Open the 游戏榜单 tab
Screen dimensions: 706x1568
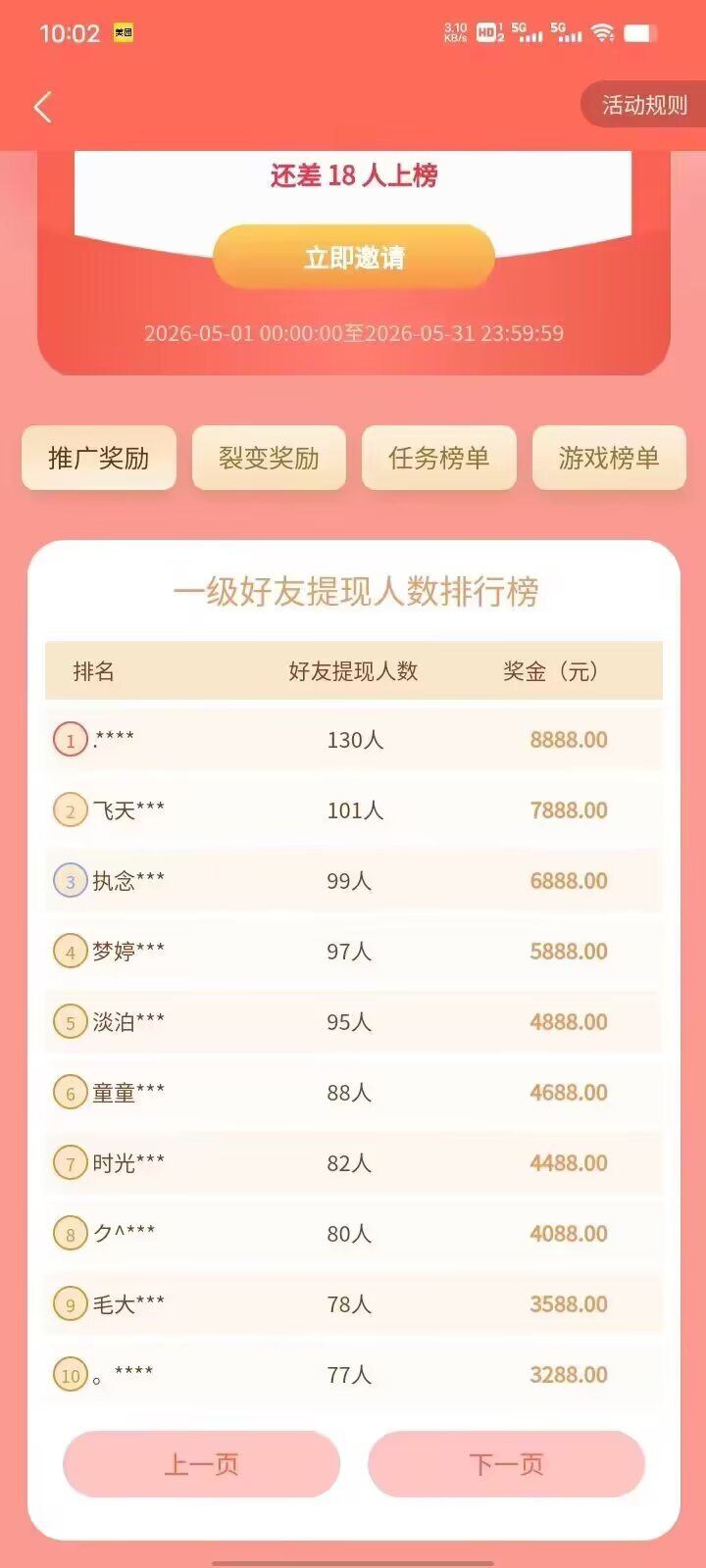[609, 458]
